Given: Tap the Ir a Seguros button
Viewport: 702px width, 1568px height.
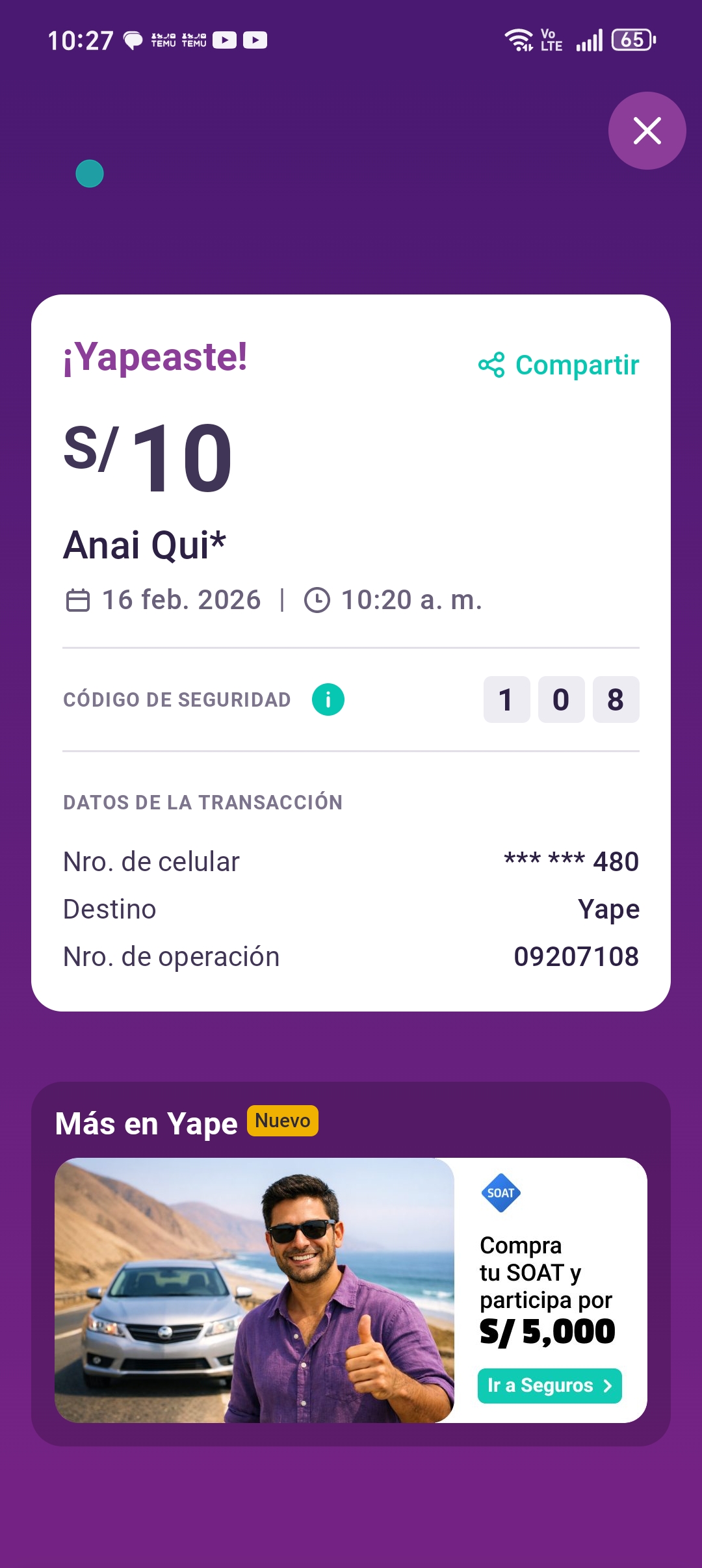Looking at the screenshot, I should 549,1385.
